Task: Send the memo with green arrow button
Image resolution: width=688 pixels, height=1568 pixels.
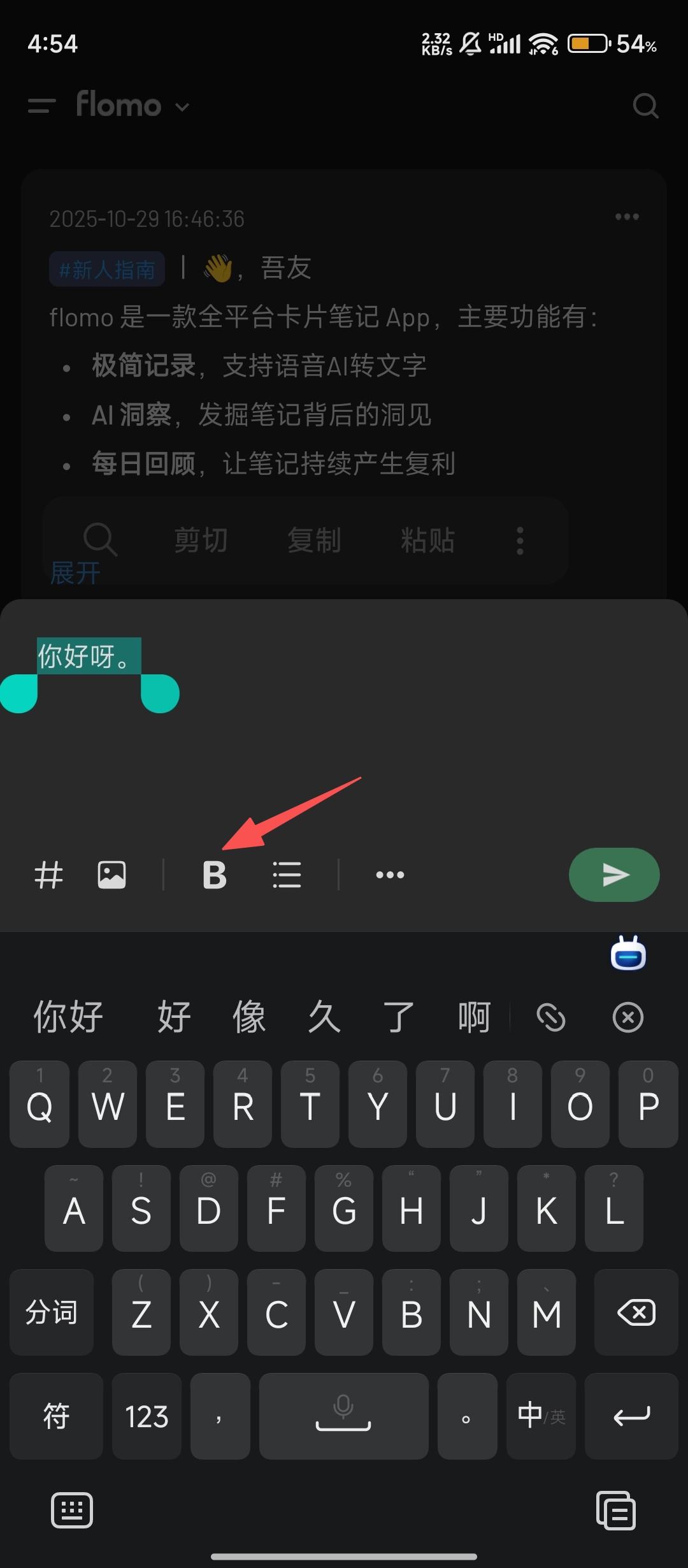Action: coord(614,875)
